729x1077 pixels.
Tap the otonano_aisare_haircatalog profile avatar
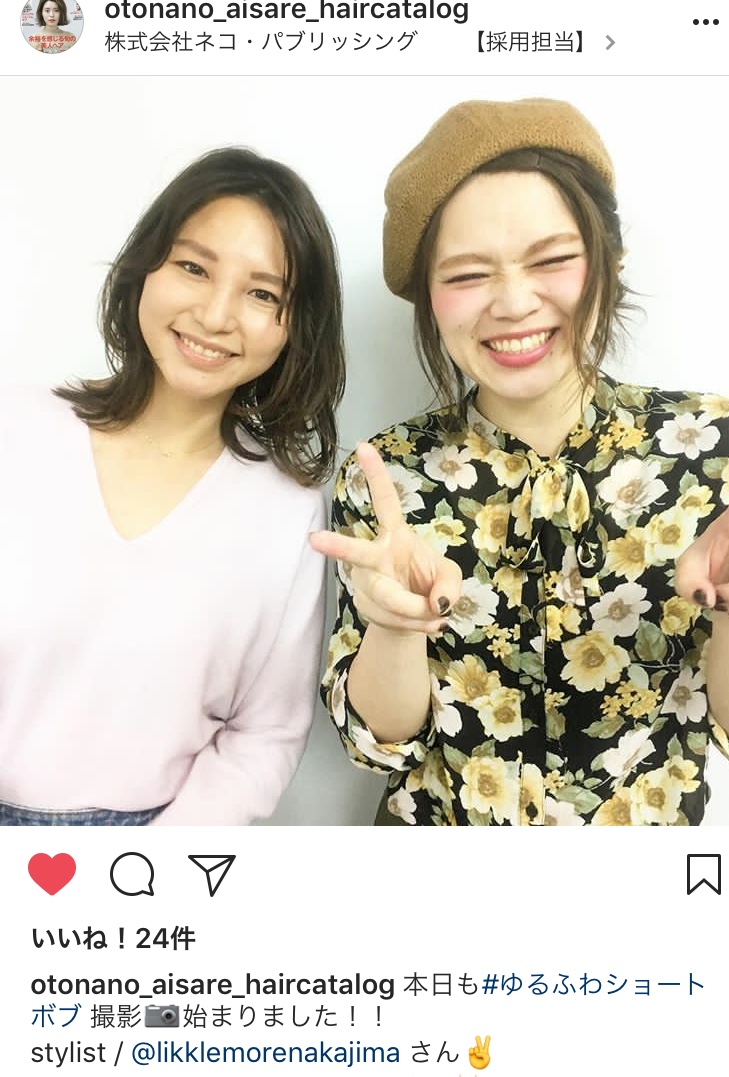[52, 25]
